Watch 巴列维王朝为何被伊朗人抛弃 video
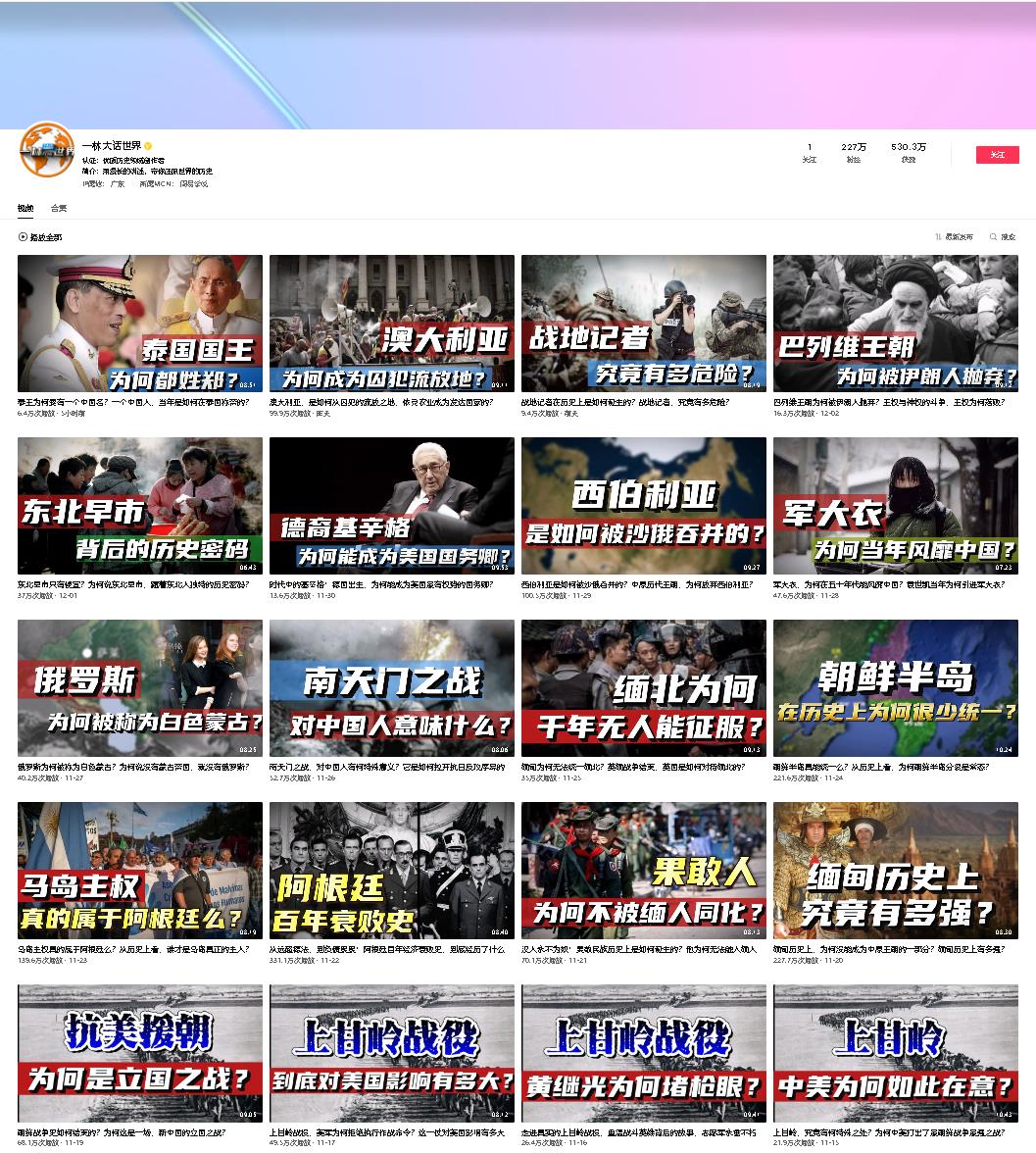Image resolution: width=1036 pixels, height=1153 pixels. pos(896,324)
